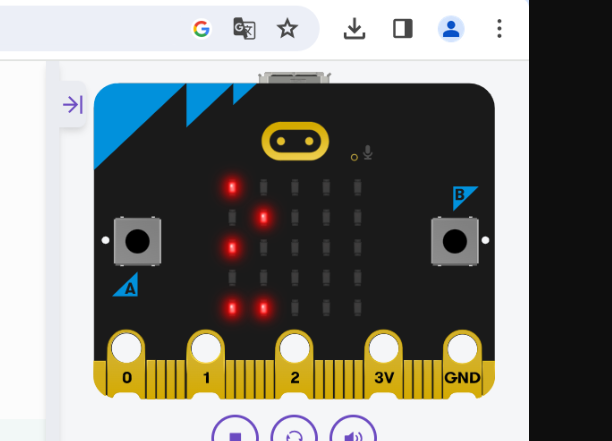Image resolution: width=612 pixels, height=441 pixels.
Task: Open Google icon in address bar
Action: click(x=202, y=28)
